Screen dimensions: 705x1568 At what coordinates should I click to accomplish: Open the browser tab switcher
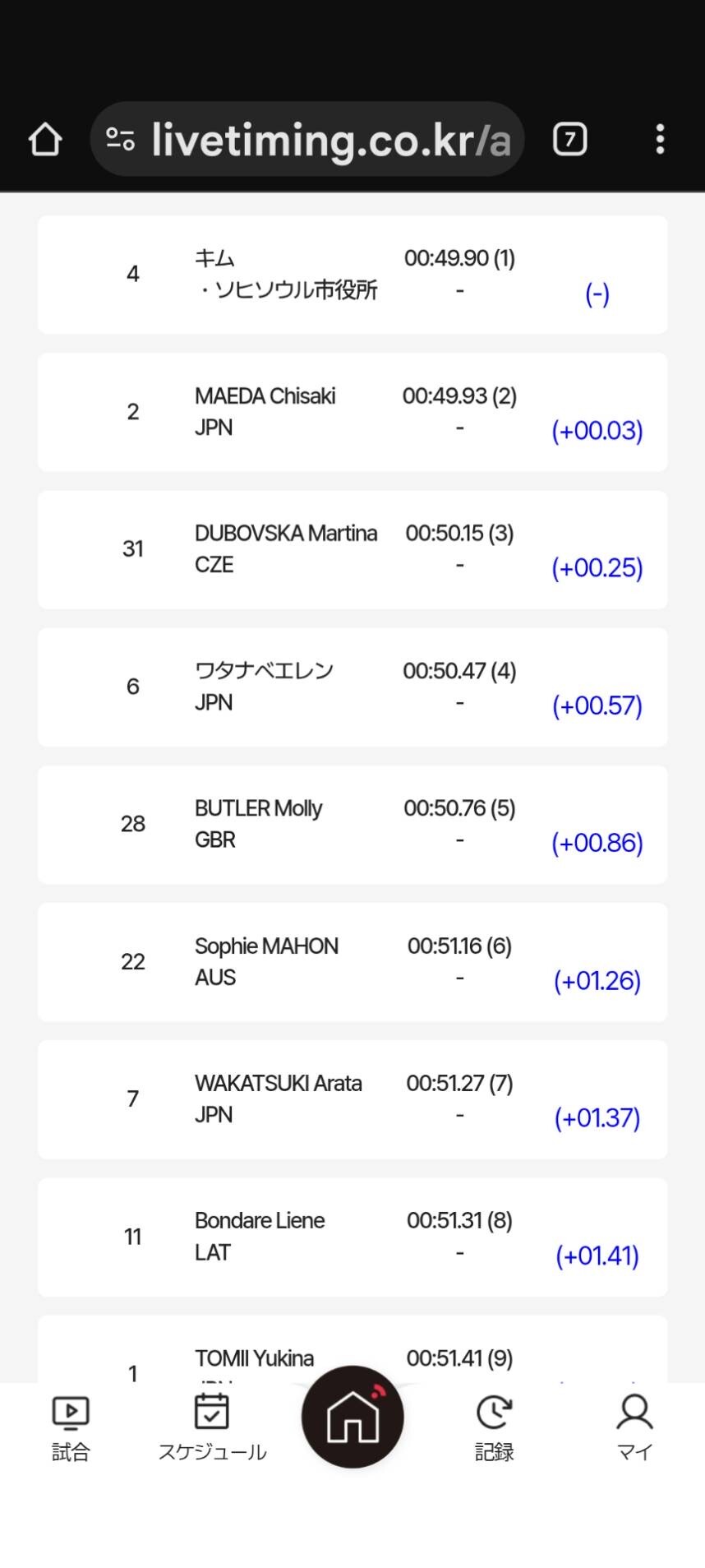pyautogui.click(x=569, y=139)
